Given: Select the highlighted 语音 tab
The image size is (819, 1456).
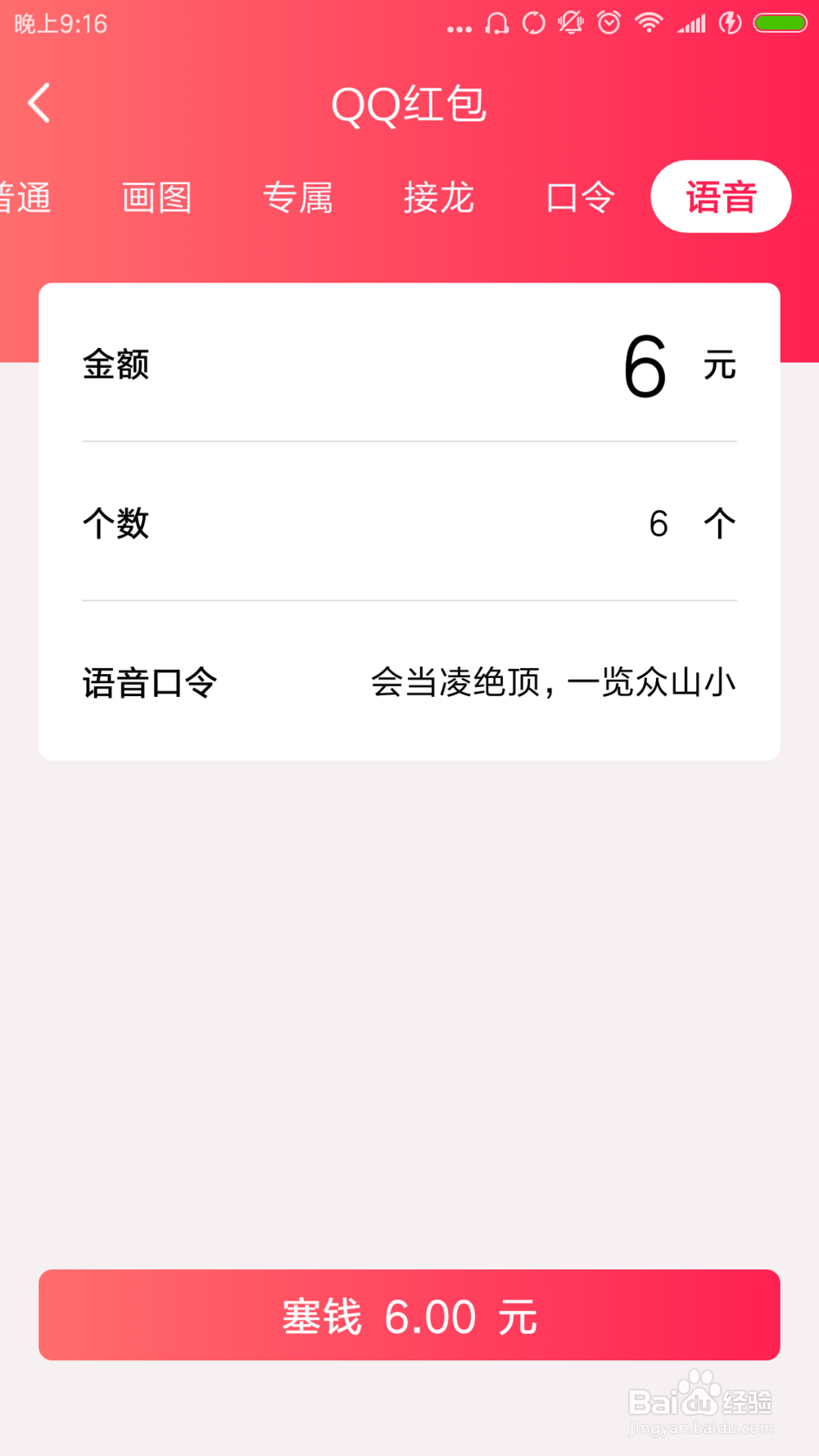Looking at the screenshot, I should (x=720, y=197).
